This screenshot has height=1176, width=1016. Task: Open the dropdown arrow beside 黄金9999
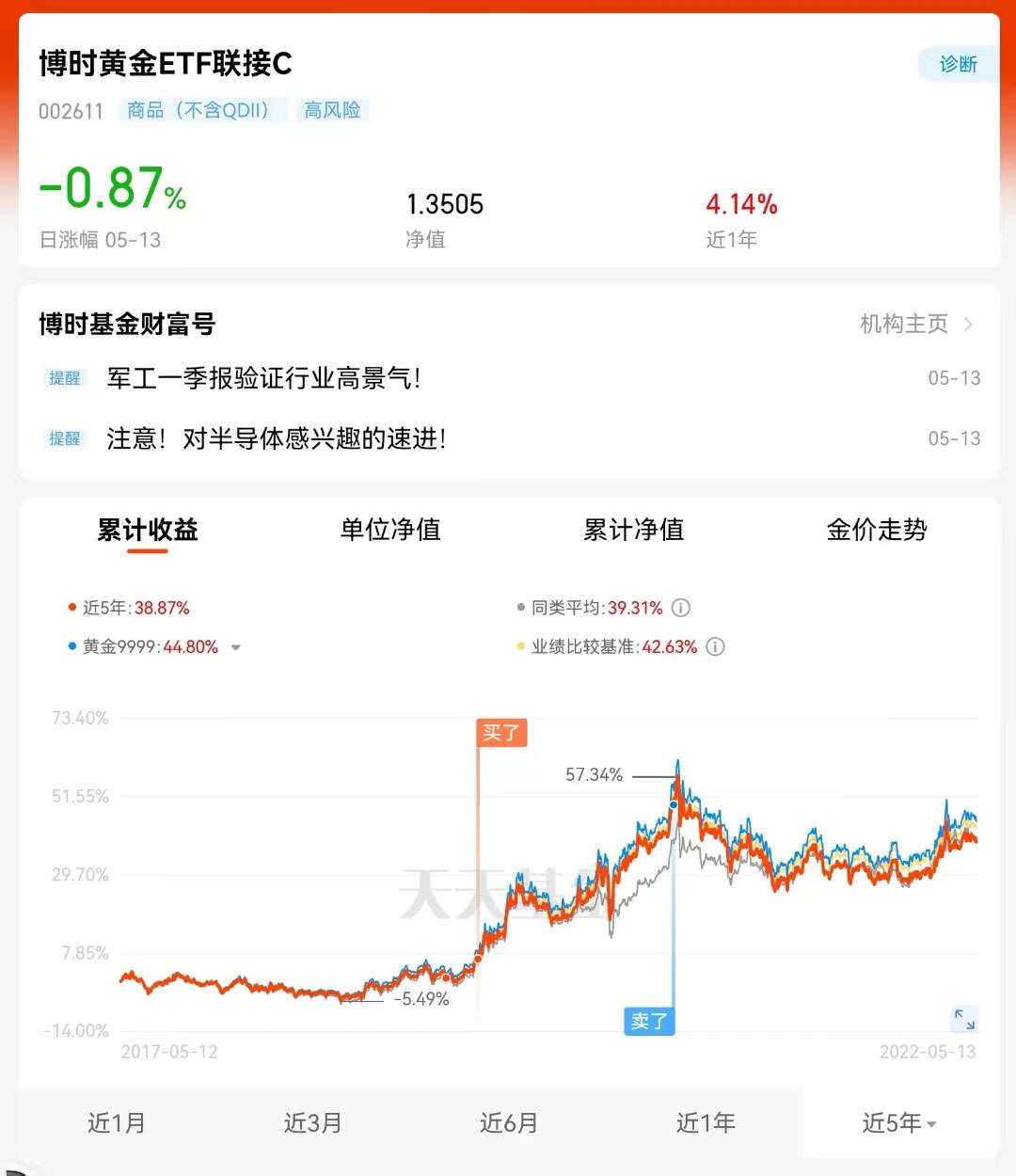coord(235,647)
